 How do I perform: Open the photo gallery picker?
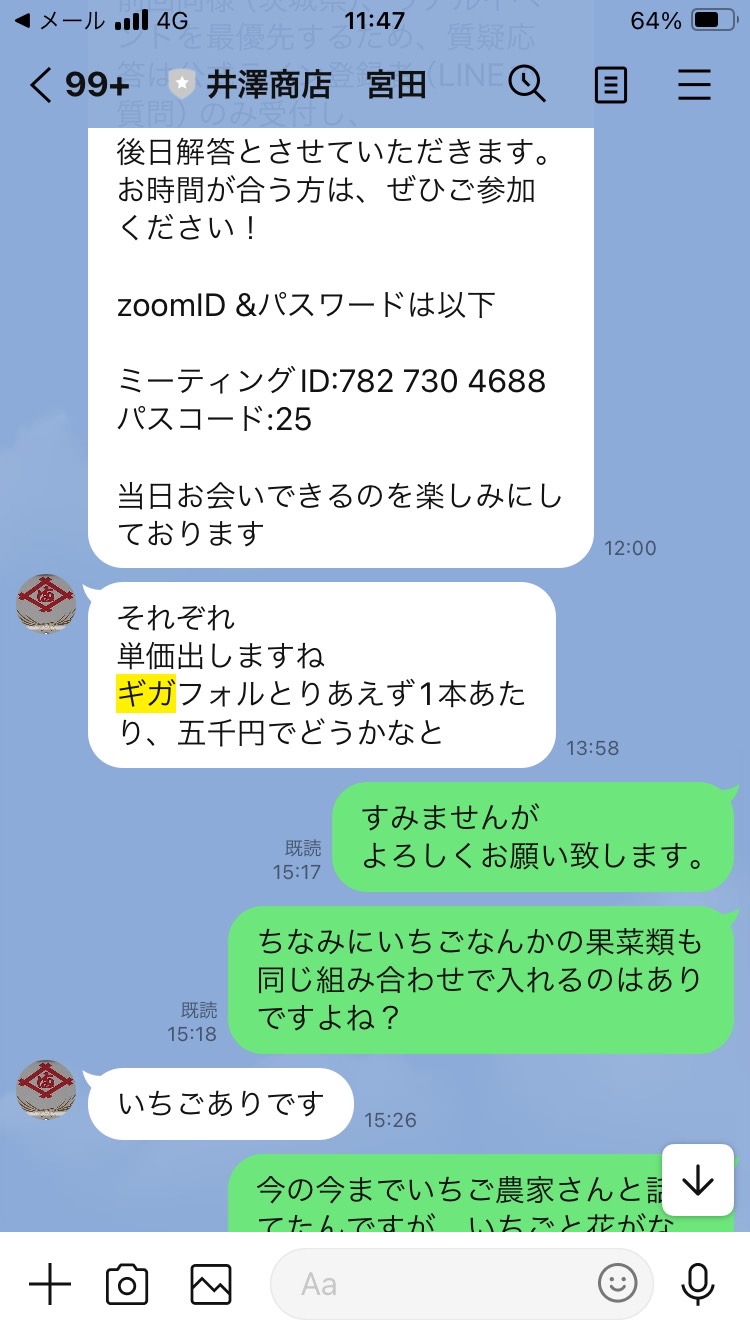point(211,1284)
